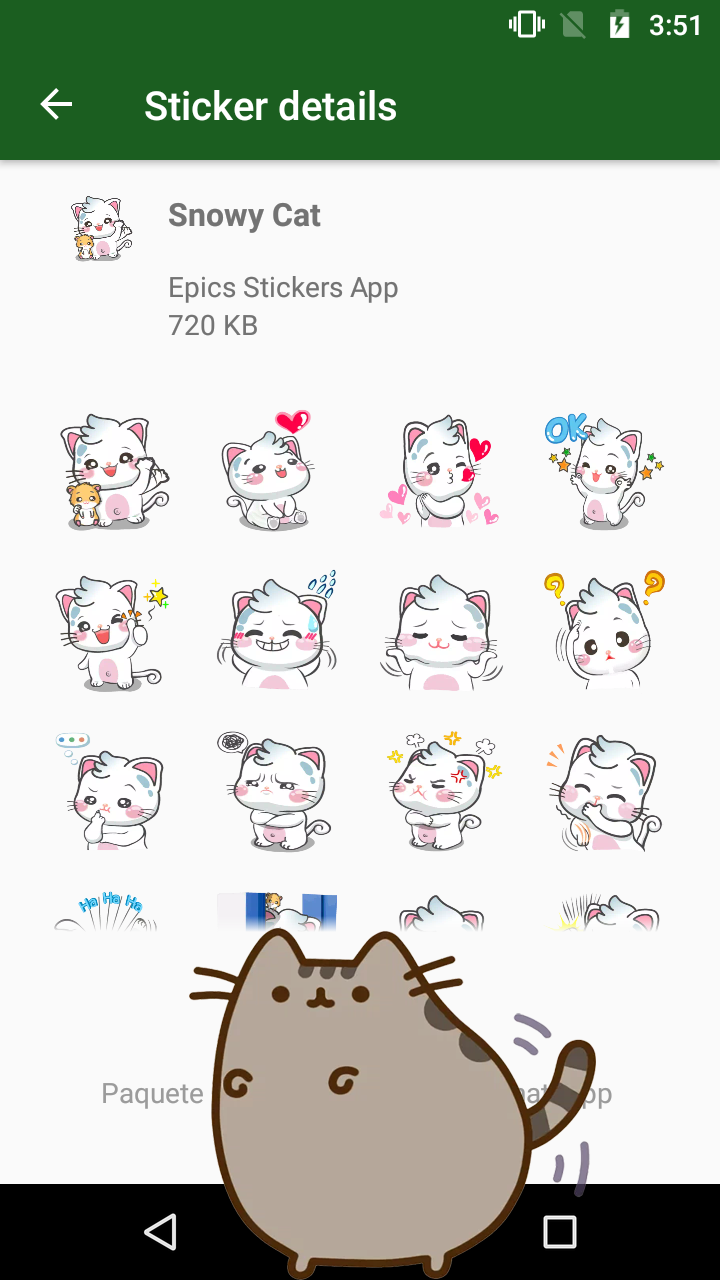
Task: Open the cat blowing a kiss sticker
Action: 440,470
